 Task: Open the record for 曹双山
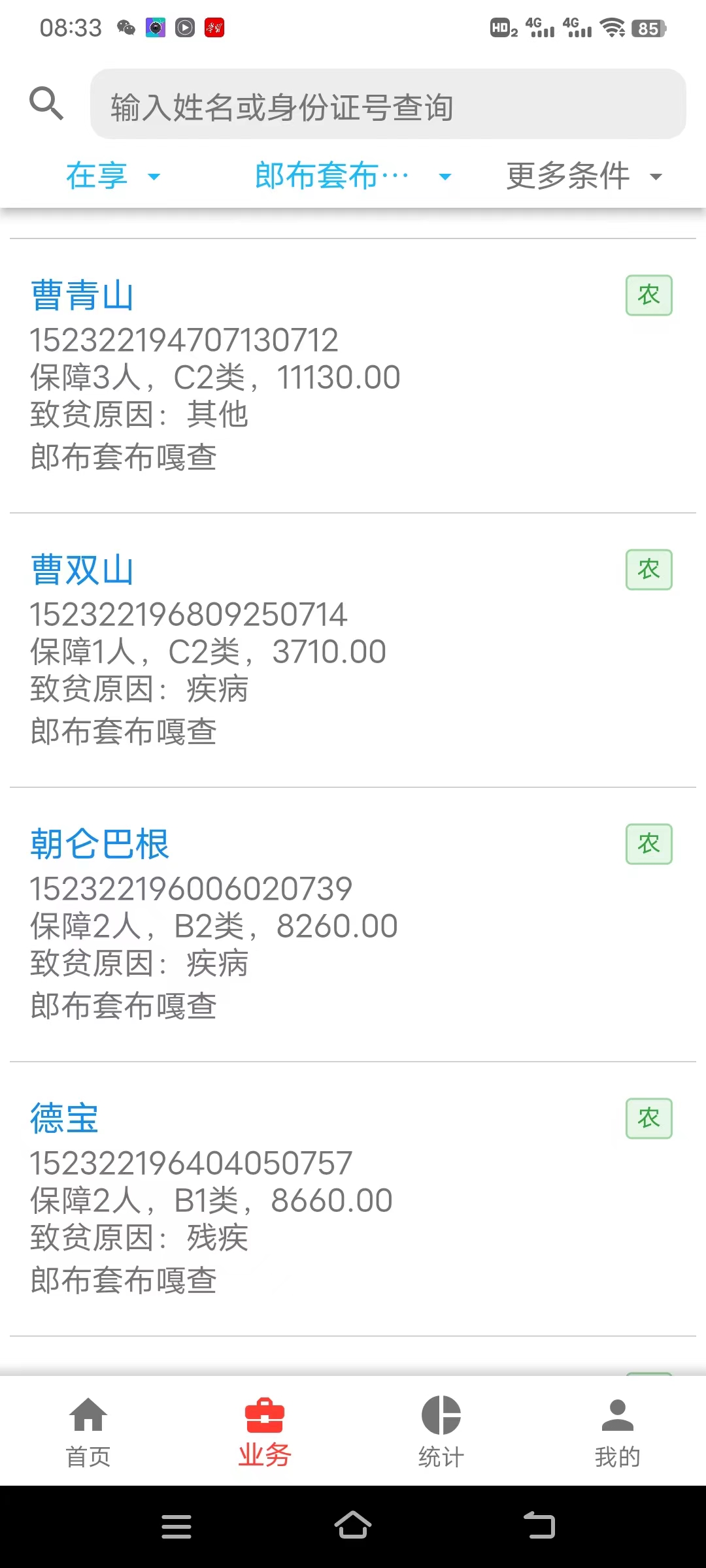(x=353, y=650)
